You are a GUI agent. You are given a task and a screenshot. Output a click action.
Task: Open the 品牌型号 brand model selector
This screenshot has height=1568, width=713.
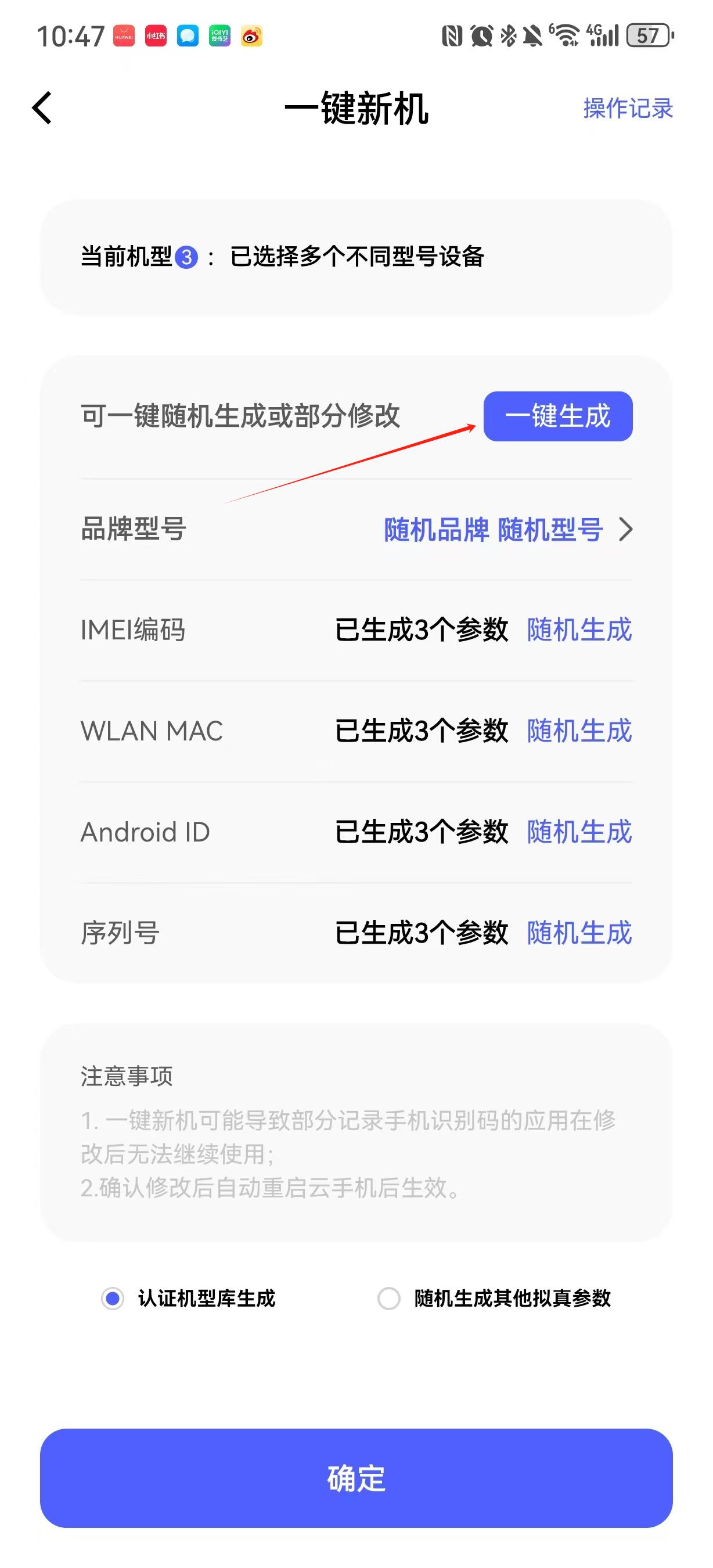[507, 530]
